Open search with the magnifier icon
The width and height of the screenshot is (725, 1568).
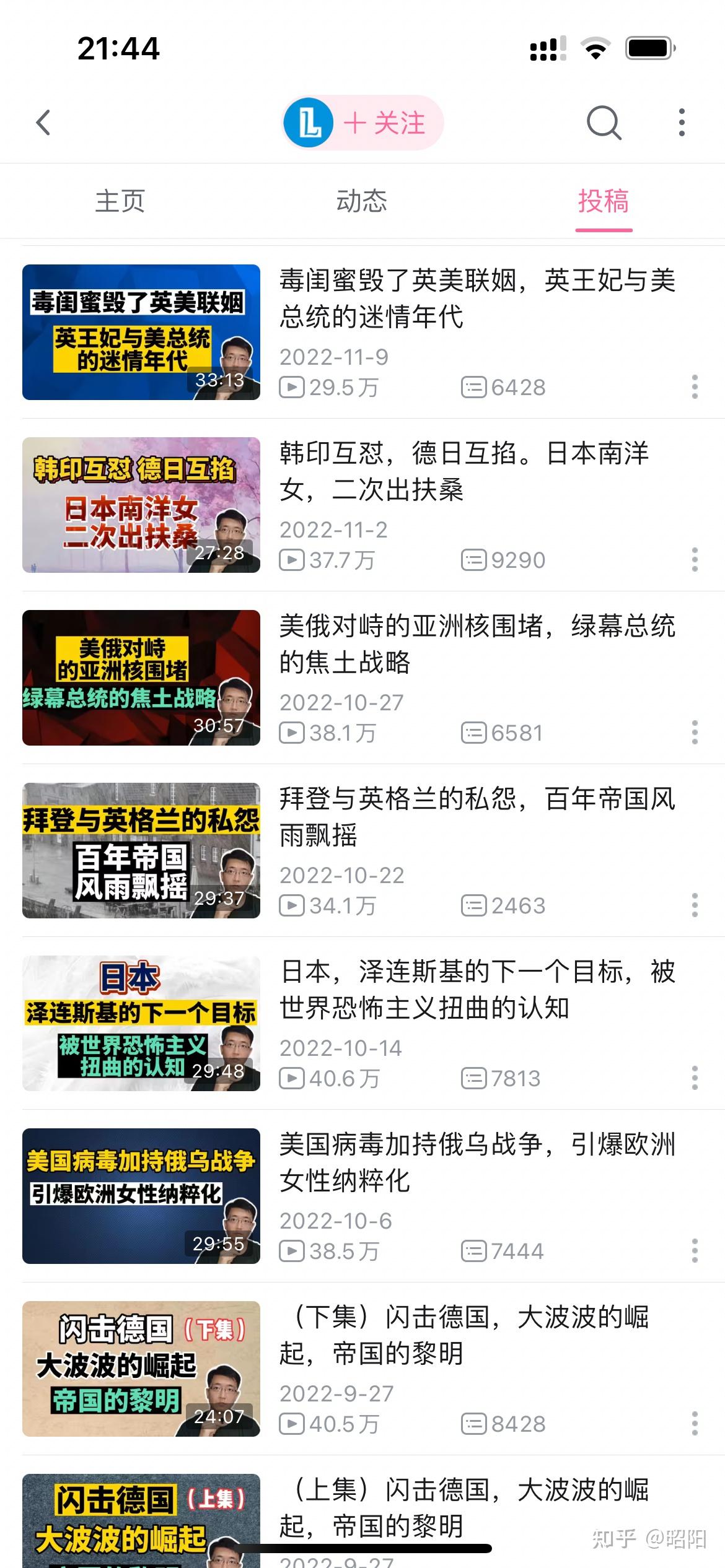pyautogui.click(x=604, y=123)
